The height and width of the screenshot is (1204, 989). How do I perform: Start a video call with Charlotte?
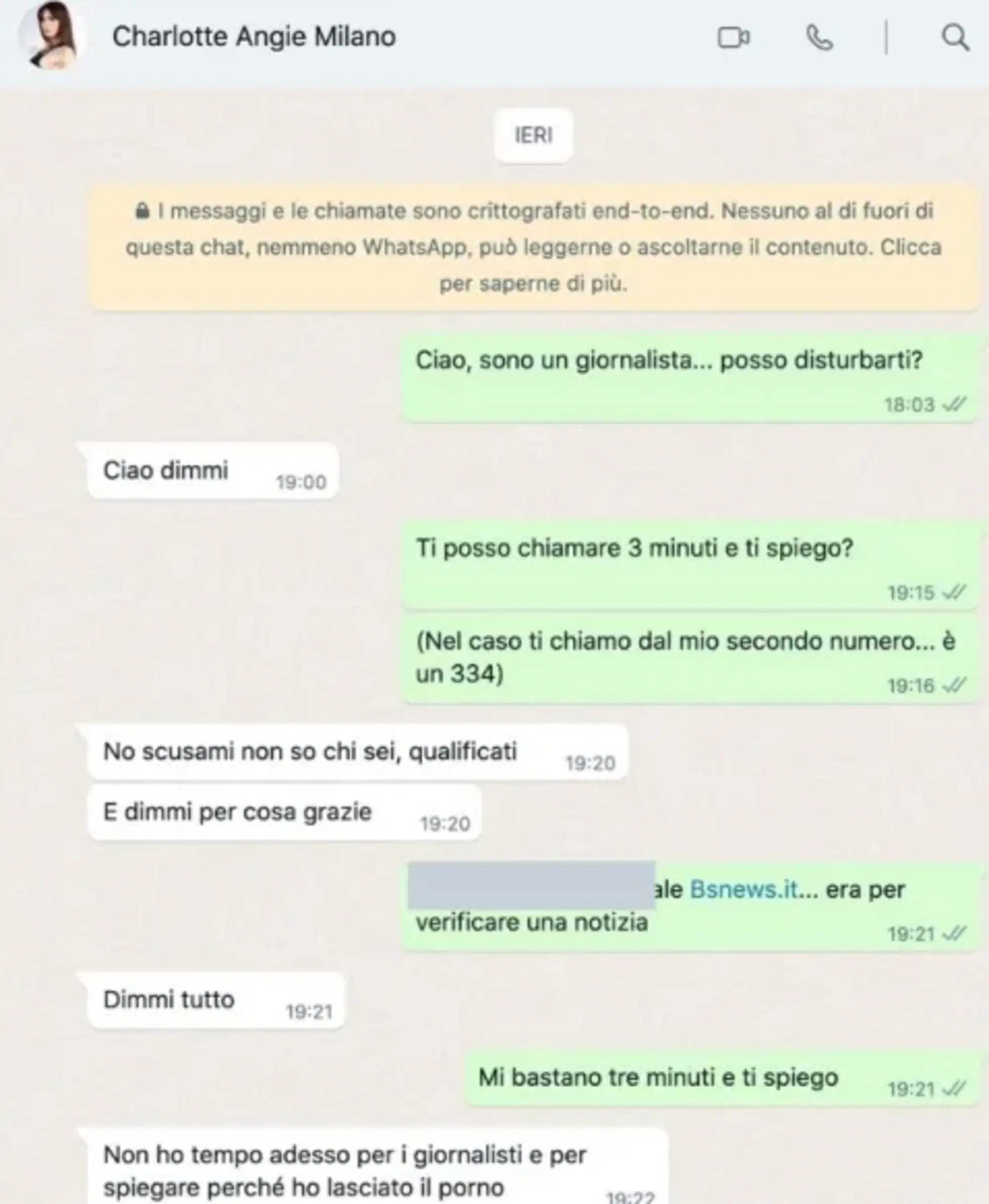point(733,38)
